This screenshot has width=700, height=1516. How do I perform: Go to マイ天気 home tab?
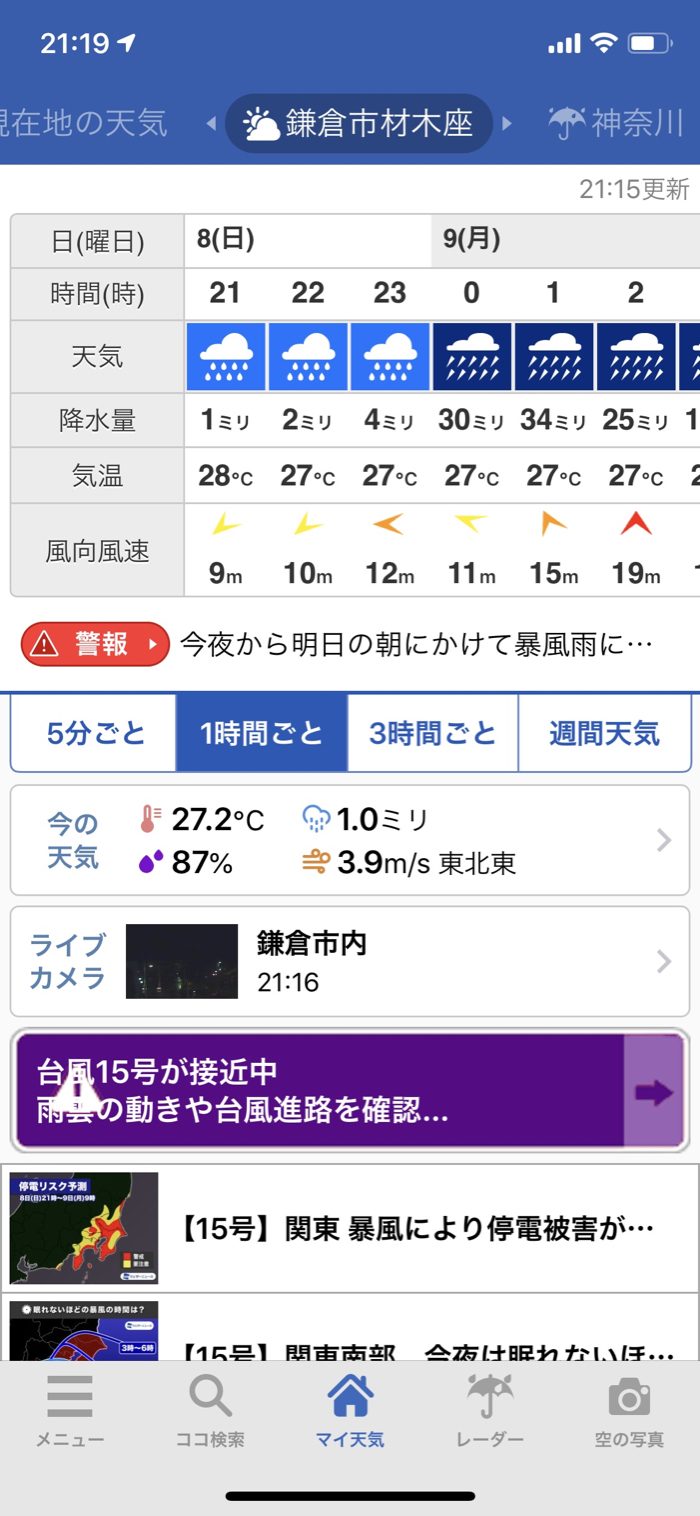[350, 1411]
